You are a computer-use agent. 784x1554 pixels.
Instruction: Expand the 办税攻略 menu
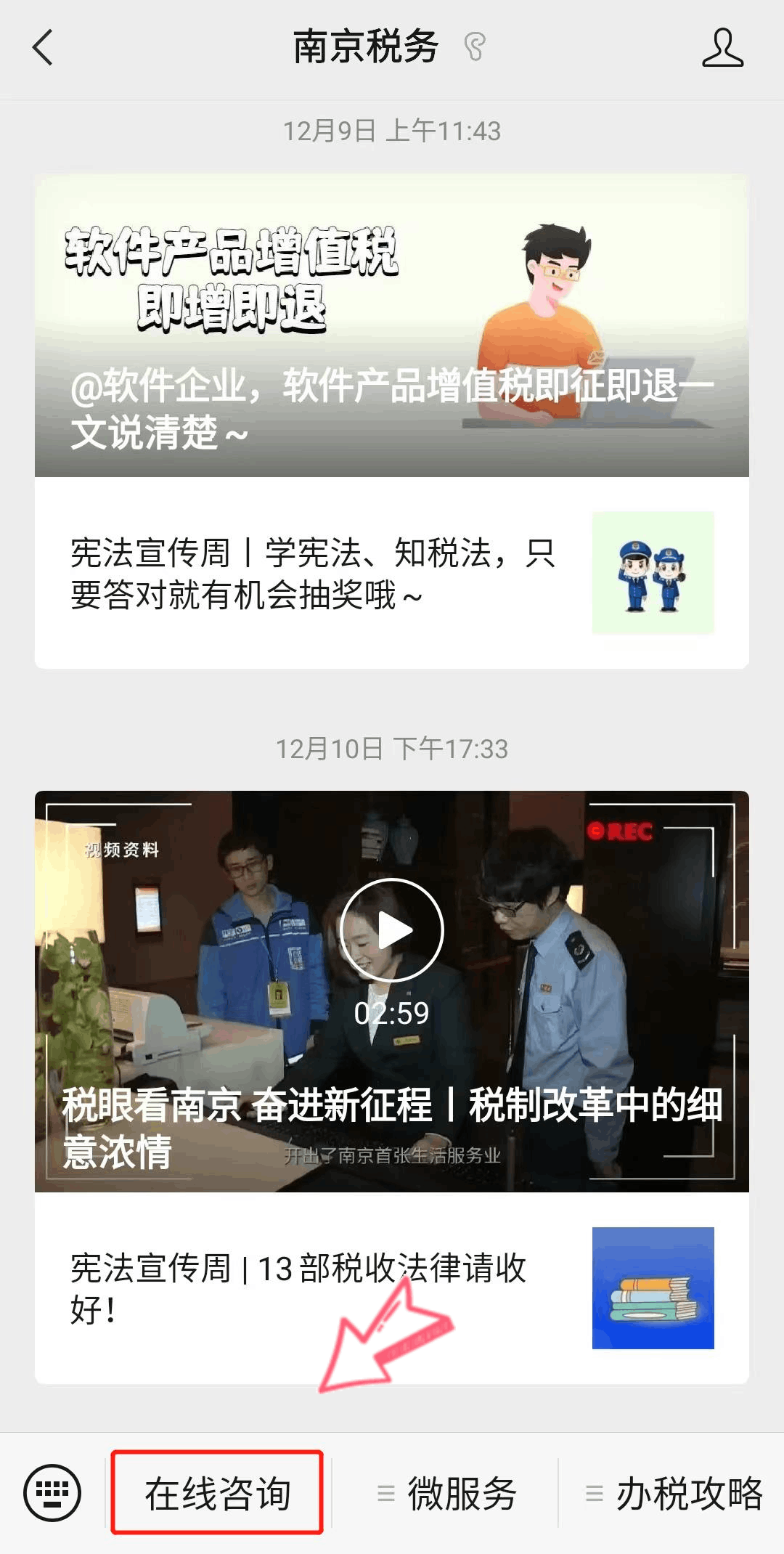[x=672, y=1494]
